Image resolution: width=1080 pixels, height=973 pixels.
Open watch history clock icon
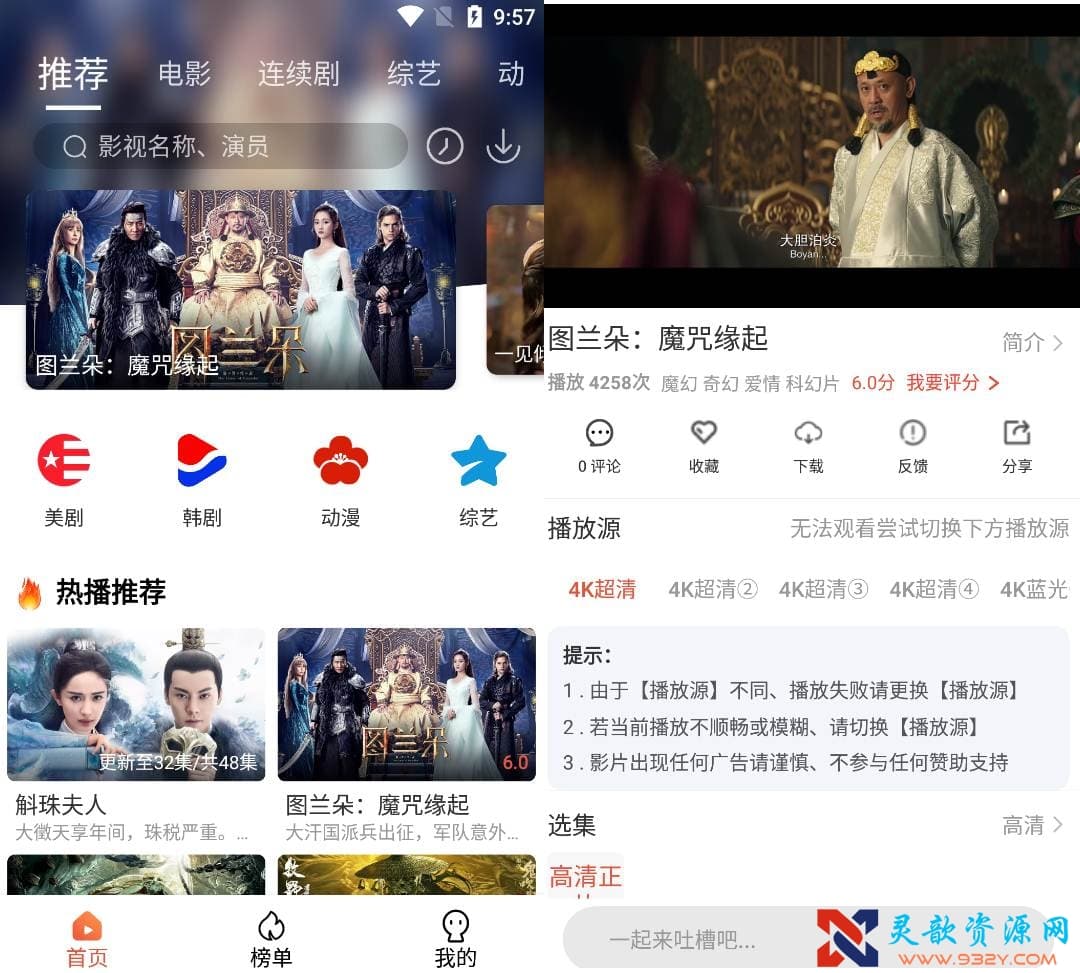pos(445,147)
